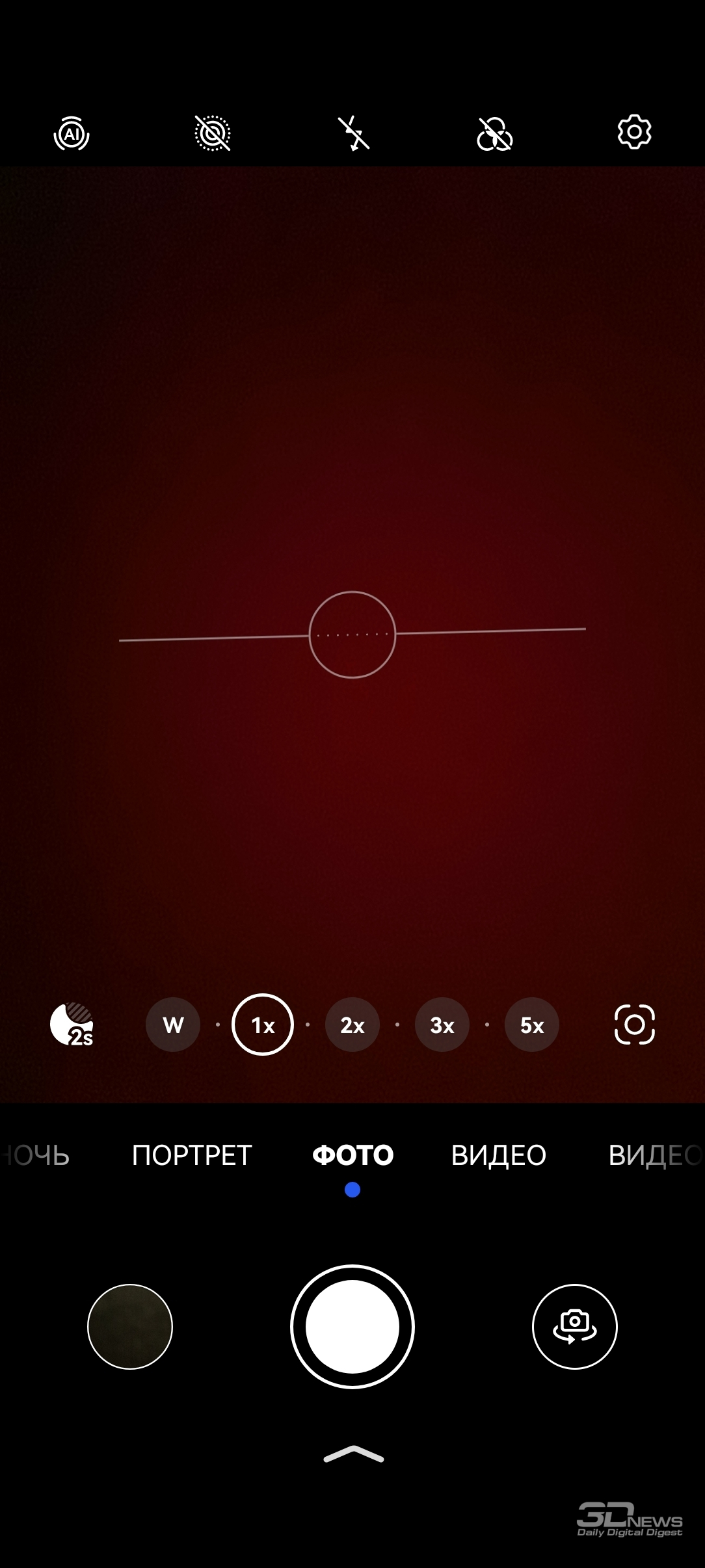Image resolution: width=705 pixels, height=1568 pixels.
Task: Select 5x zoom
Action: [x=532, y=1025]
